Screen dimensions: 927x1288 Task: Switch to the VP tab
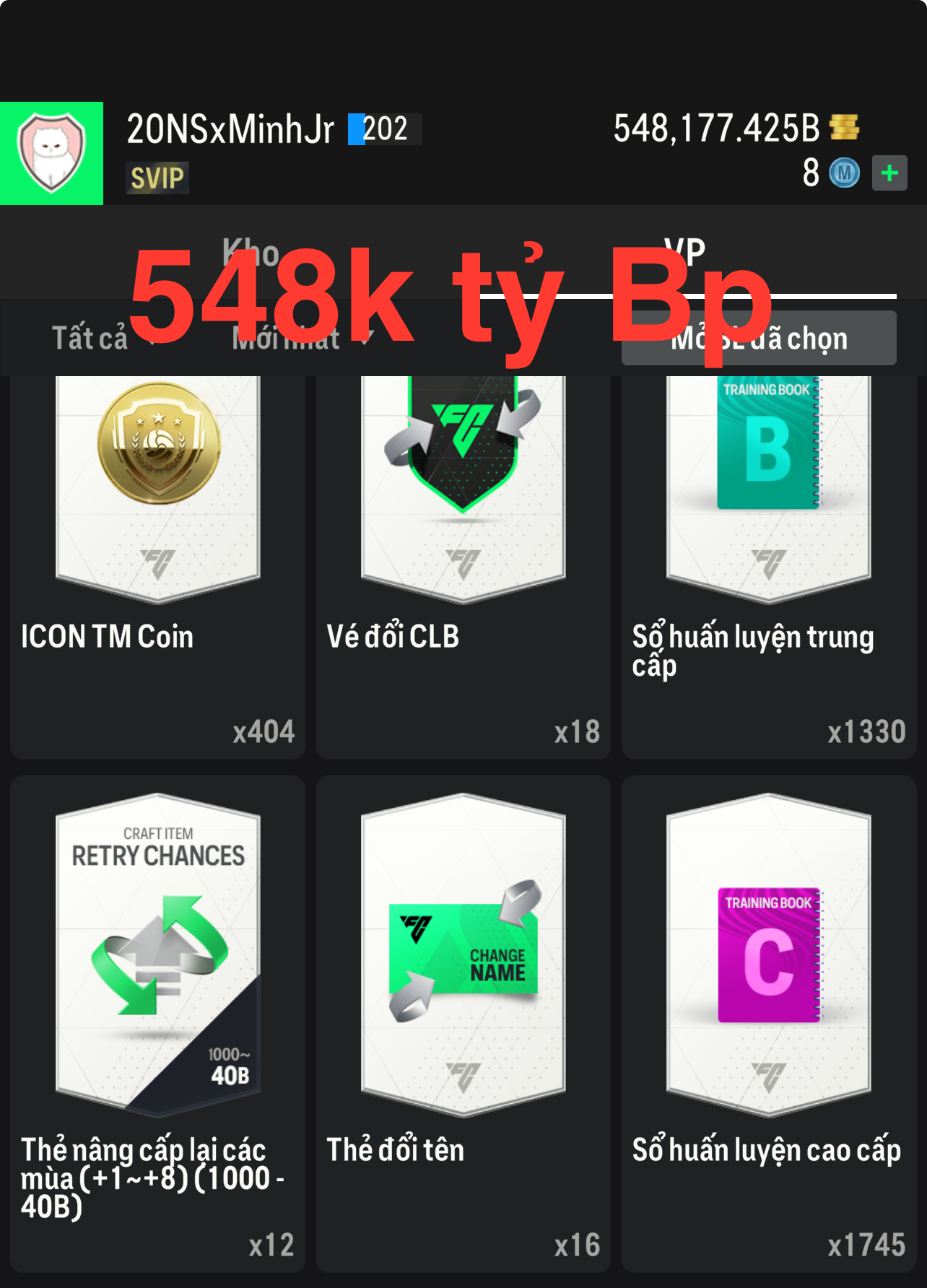[x=684, y=253]
